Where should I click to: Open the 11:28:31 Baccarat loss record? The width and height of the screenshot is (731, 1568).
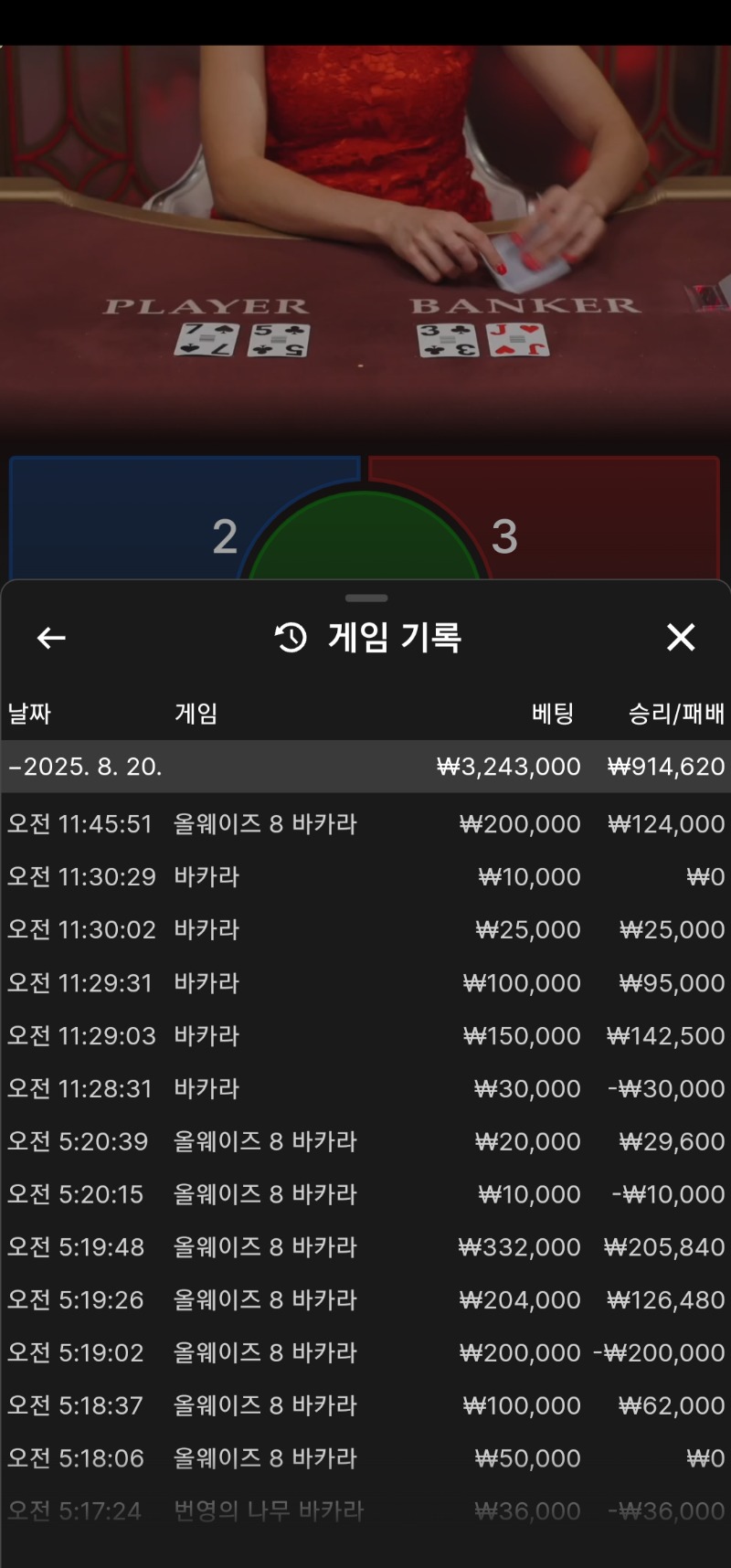[x=365, y=1088]
